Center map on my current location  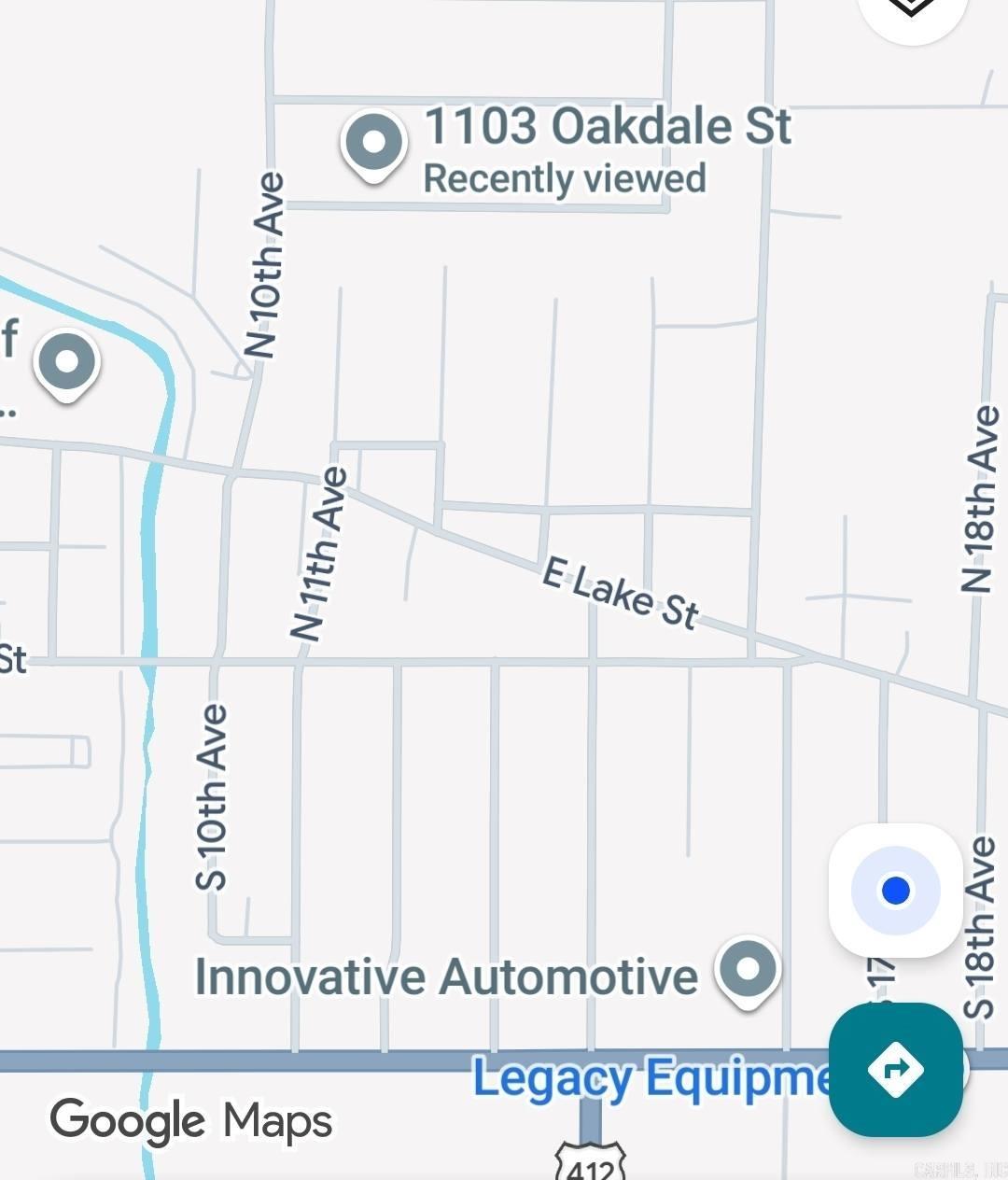tap(895, 890)
